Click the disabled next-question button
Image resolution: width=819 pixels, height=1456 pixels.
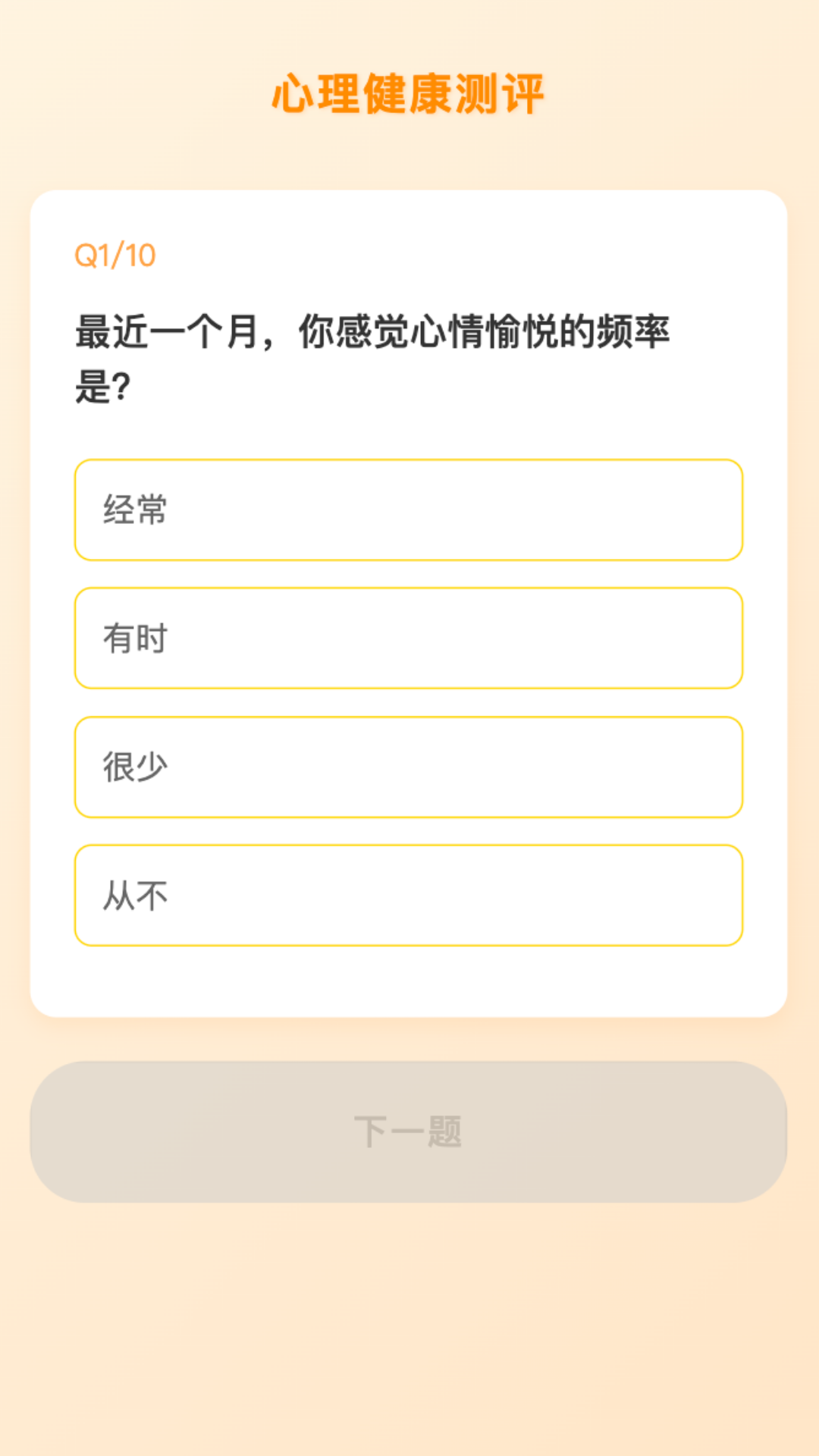click(409, 1130)
